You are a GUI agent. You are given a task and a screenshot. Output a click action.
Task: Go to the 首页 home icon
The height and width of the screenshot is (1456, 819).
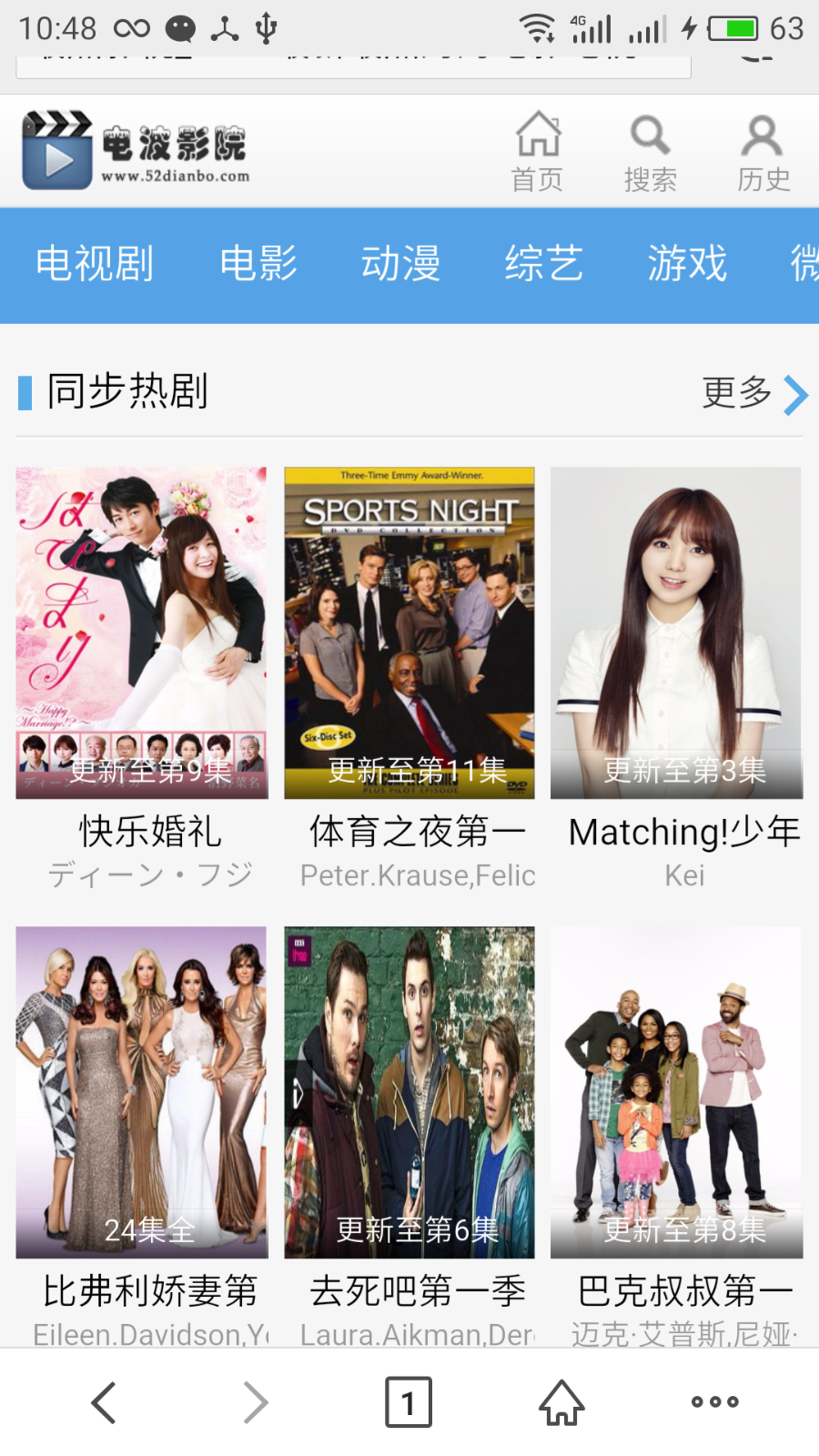(x=538, y=152)
